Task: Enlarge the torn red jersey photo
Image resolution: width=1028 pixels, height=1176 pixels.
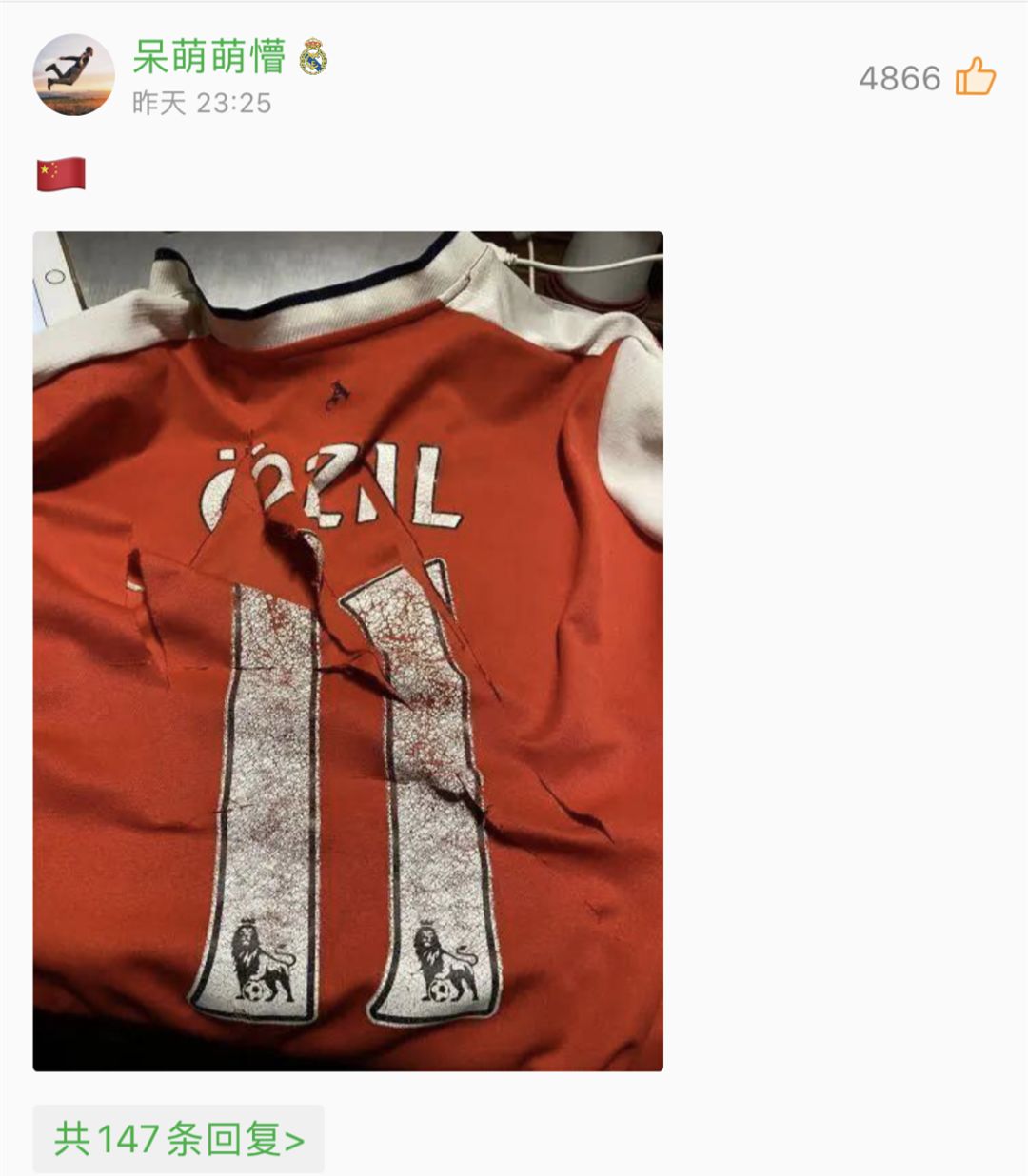Action: 347,651
